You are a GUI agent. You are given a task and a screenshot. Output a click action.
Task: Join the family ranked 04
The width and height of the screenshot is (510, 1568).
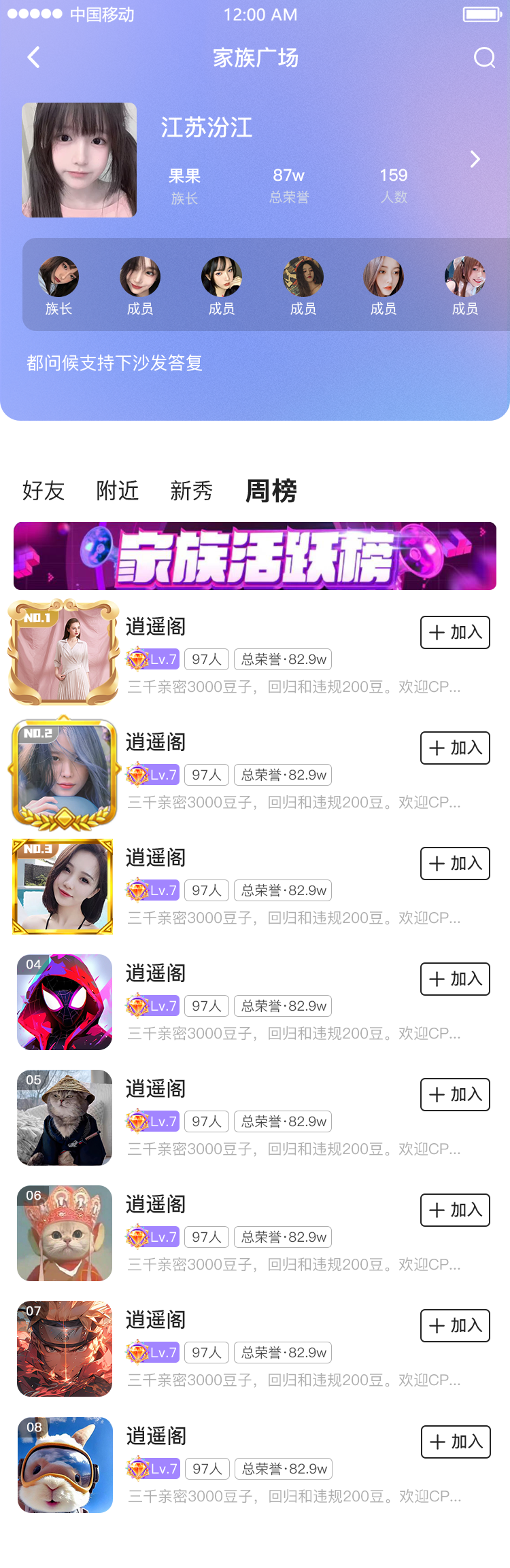pyautogui.click(x=455, y=979)
